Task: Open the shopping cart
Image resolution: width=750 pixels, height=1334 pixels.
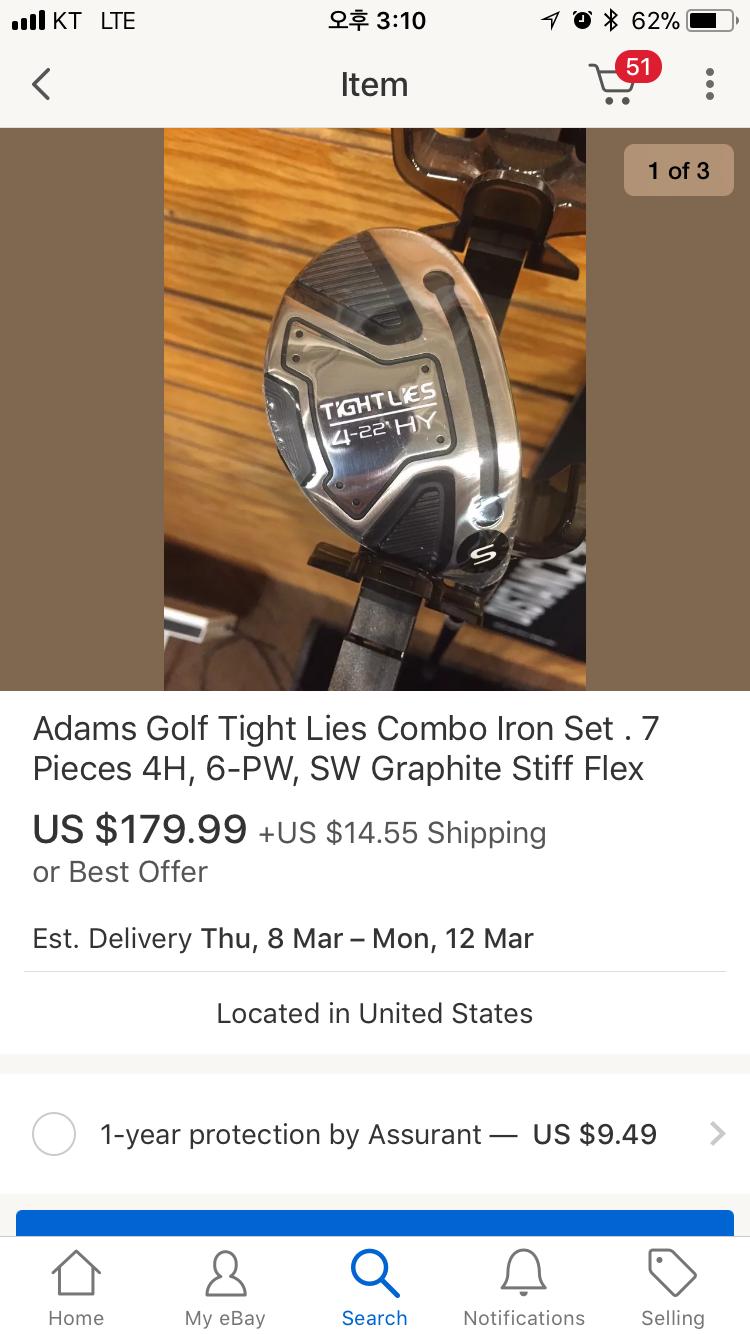Action: point(614,85)
